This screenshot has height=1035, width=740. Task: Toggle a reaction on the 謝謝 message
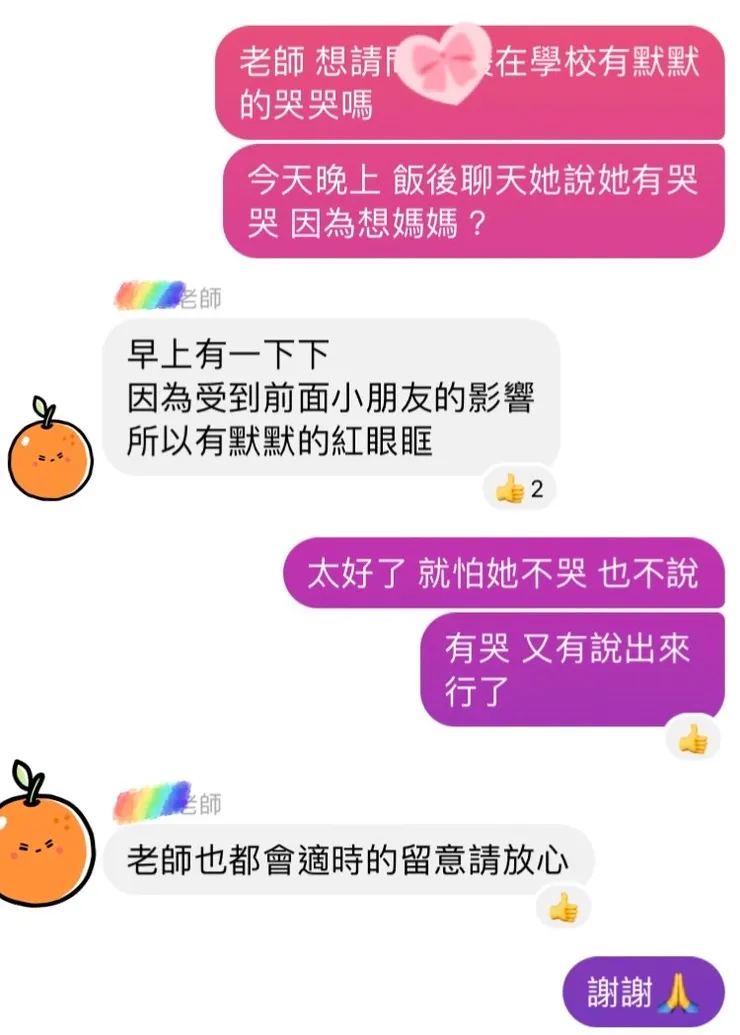[645, 991]
